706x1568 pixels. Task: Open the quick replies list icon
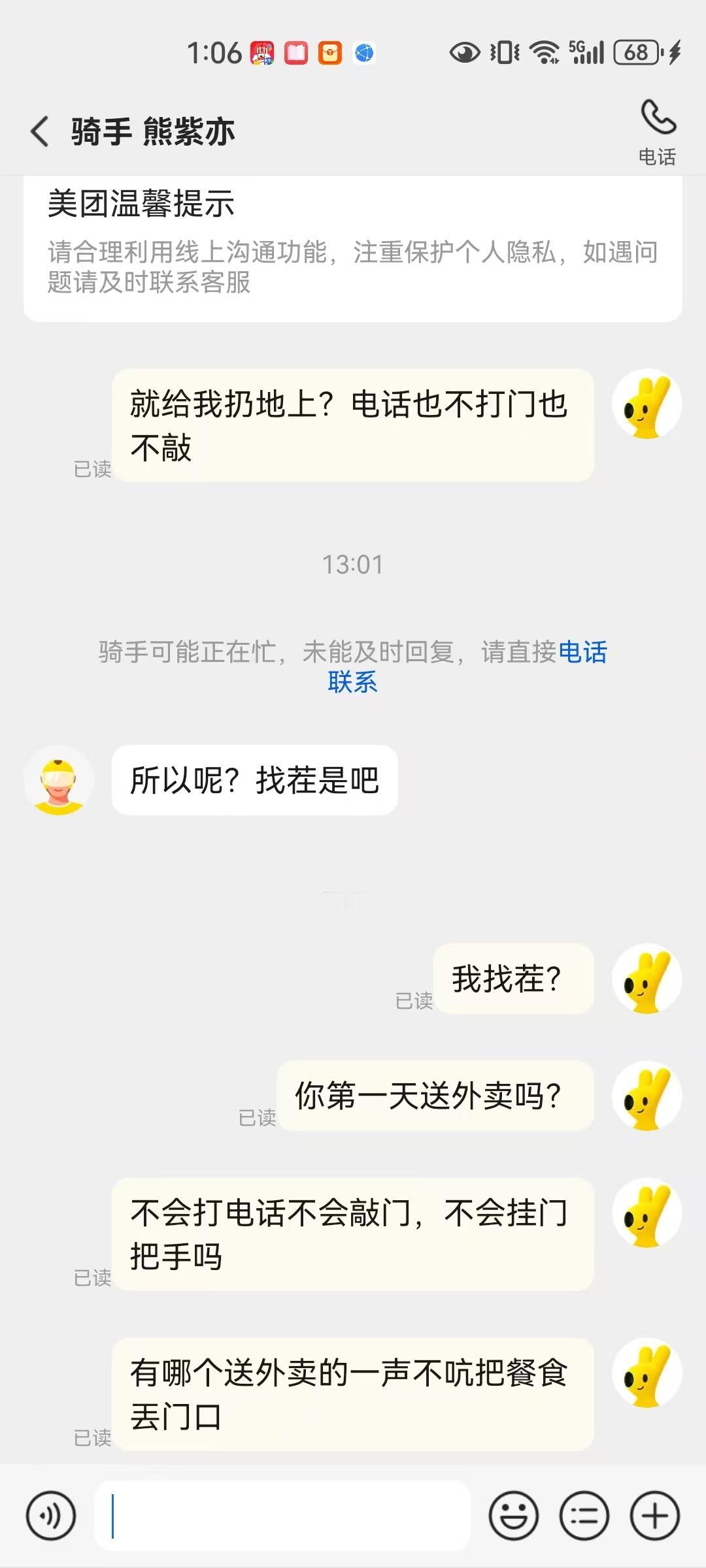[584, 1516]
